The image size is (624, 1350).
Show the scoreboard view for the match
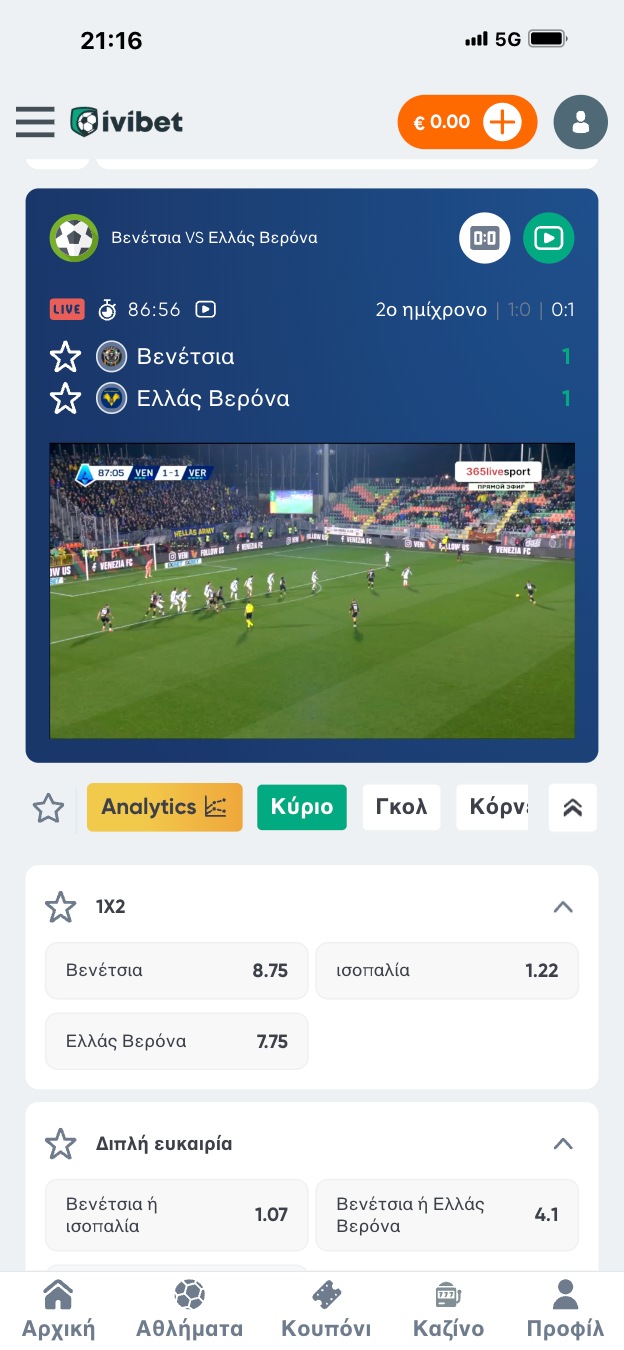485,238
